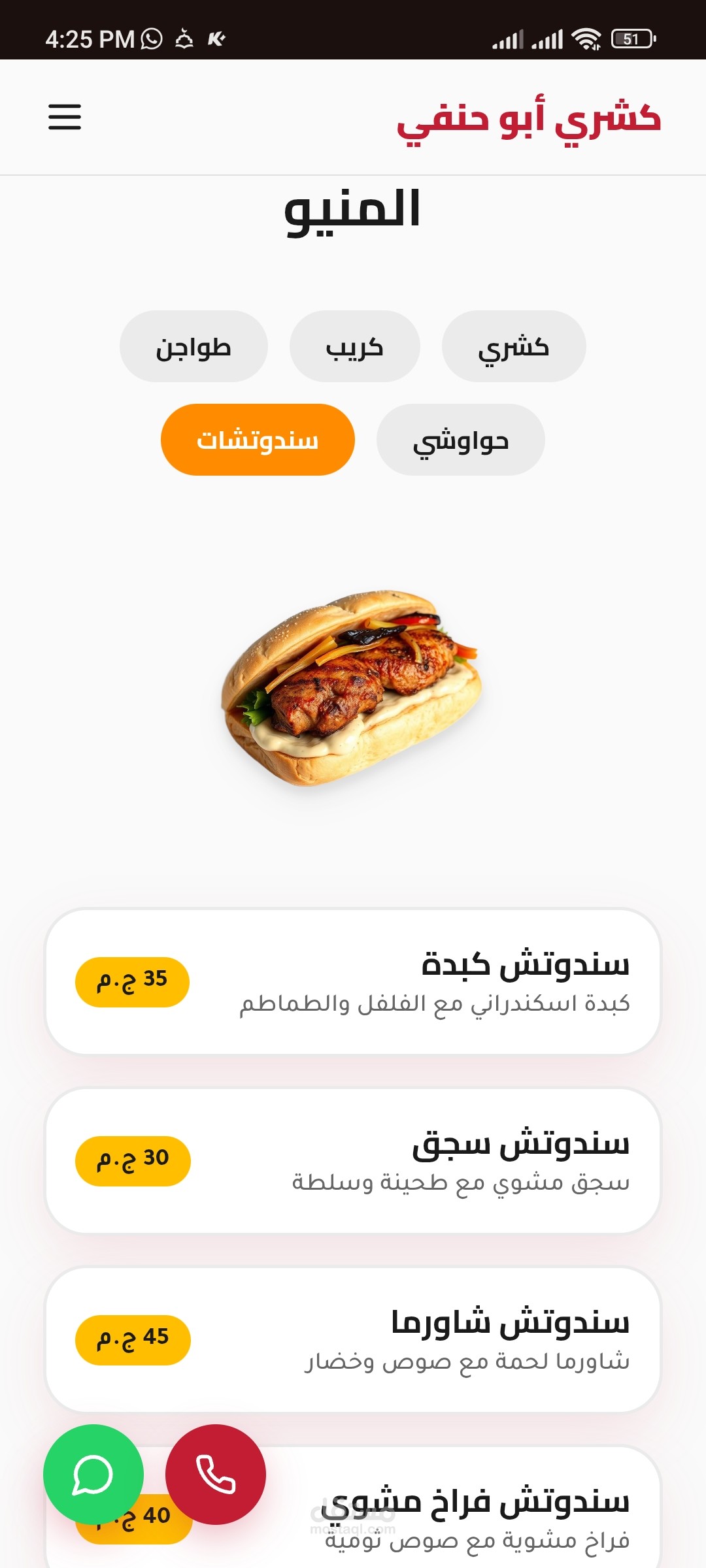Viewport: 706px width, 1568px height.
Task: Open the سندوتش كبدة item card
Action: coord(405,981)
